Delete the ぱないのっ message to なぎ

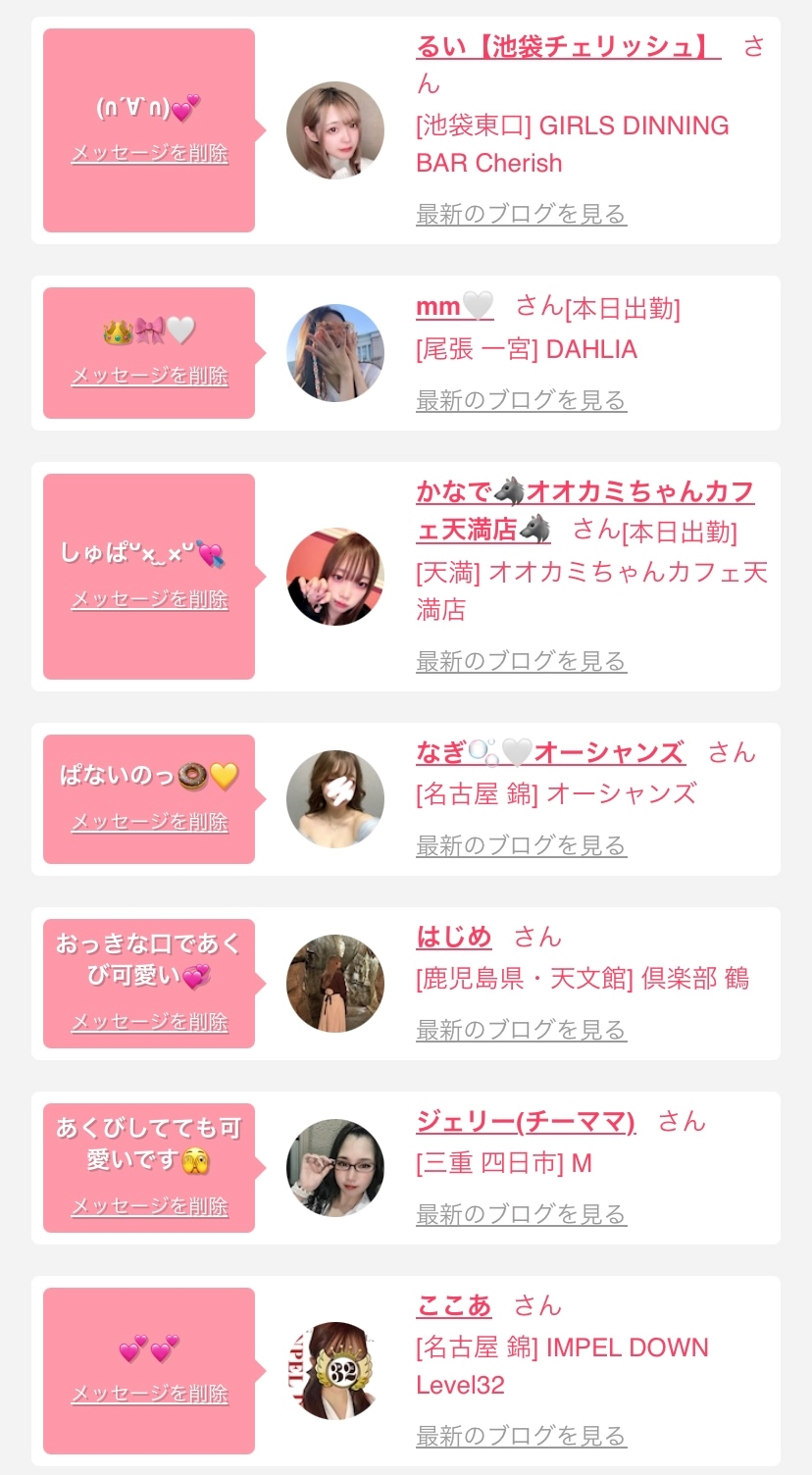pos(150,822)
